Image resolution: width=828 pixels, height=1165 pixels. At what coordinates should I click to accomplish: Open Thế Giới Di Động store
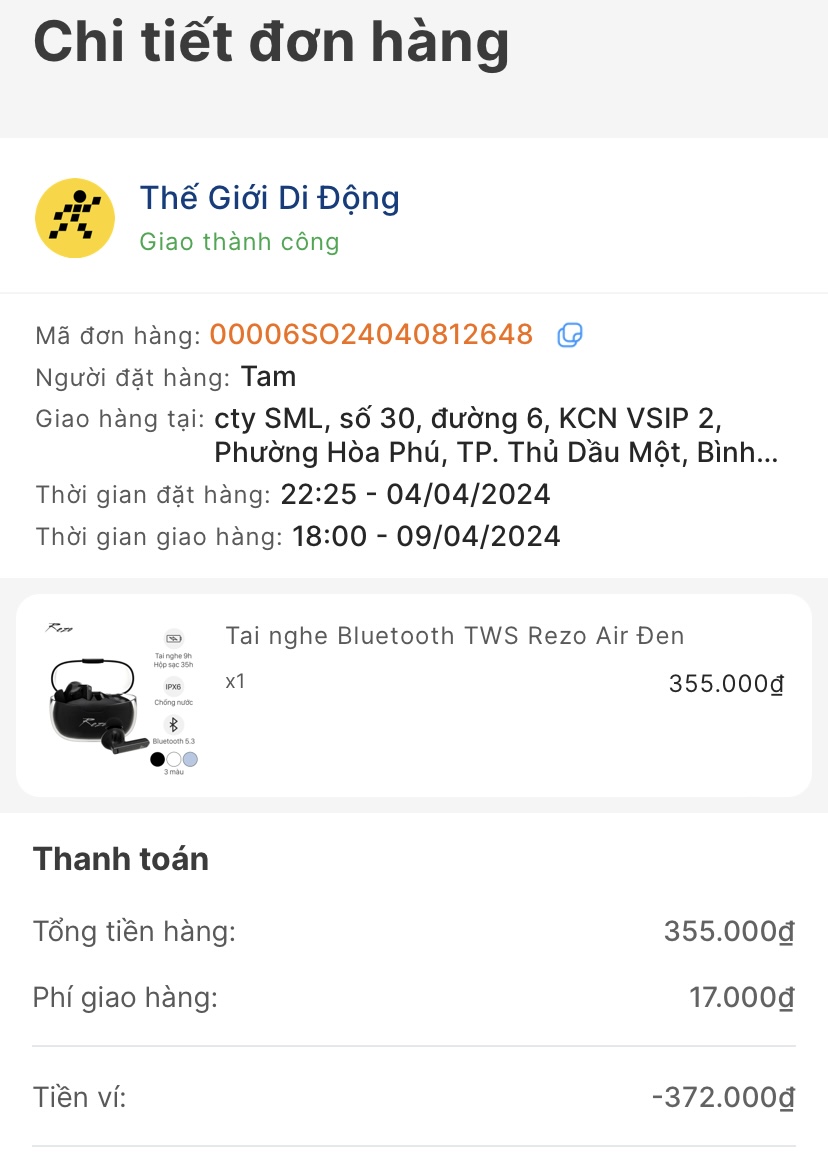click(269, 198)
